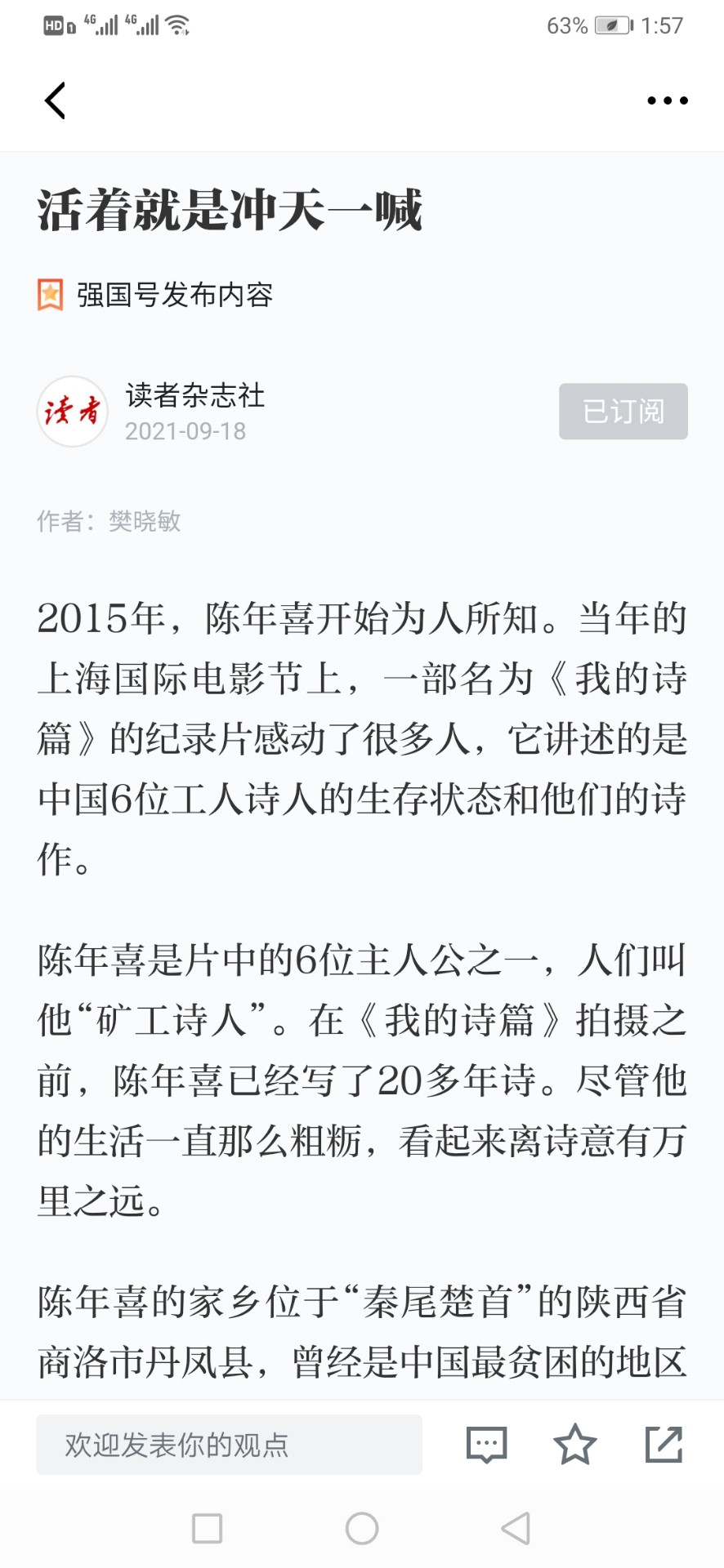Tap the 已订阅 subscribed button
The height and width of the screenshot is (1568, 724).
(x=623, y=411)
